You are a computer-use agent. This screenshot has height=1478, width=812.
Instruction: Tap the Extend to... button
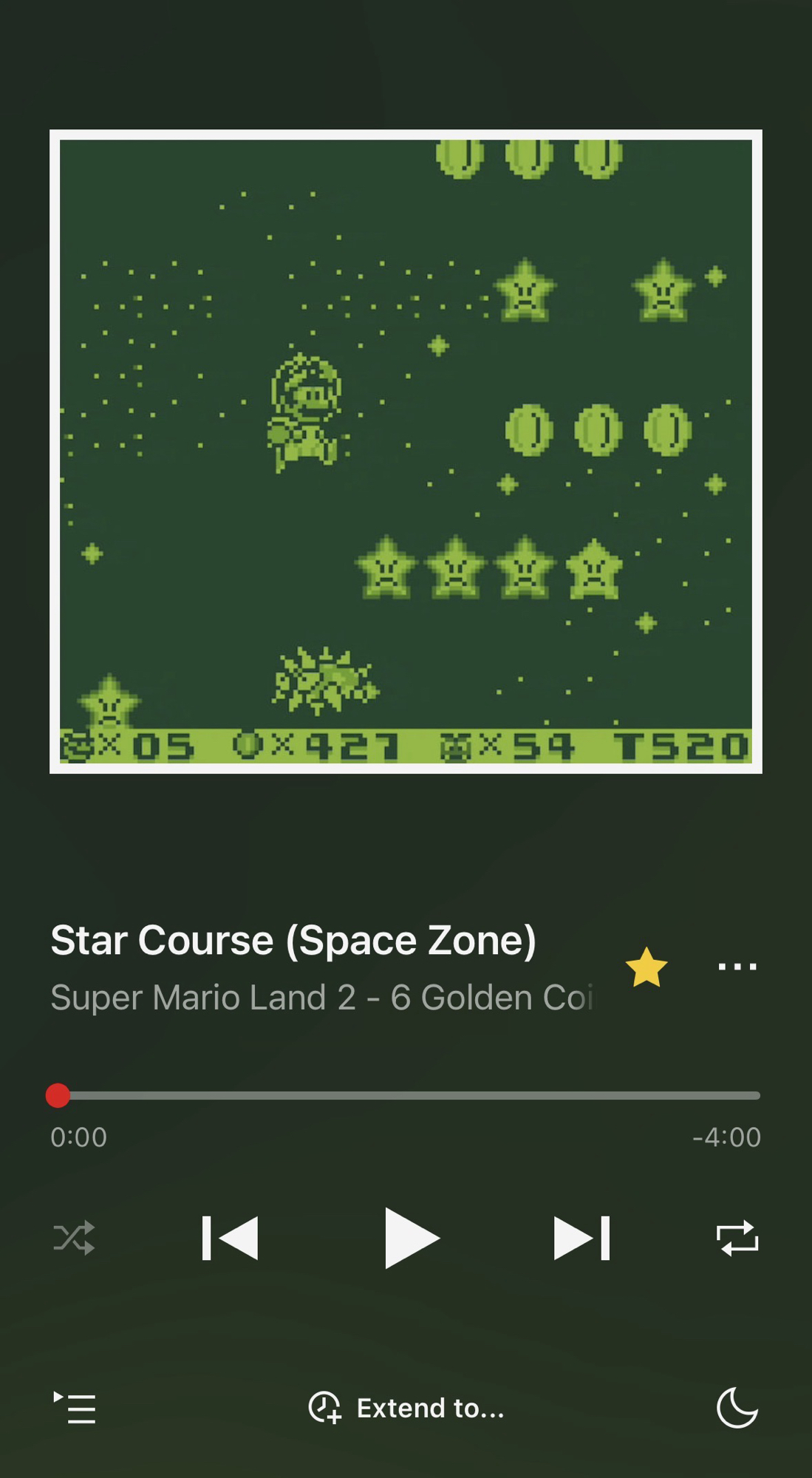(406, 1408)
